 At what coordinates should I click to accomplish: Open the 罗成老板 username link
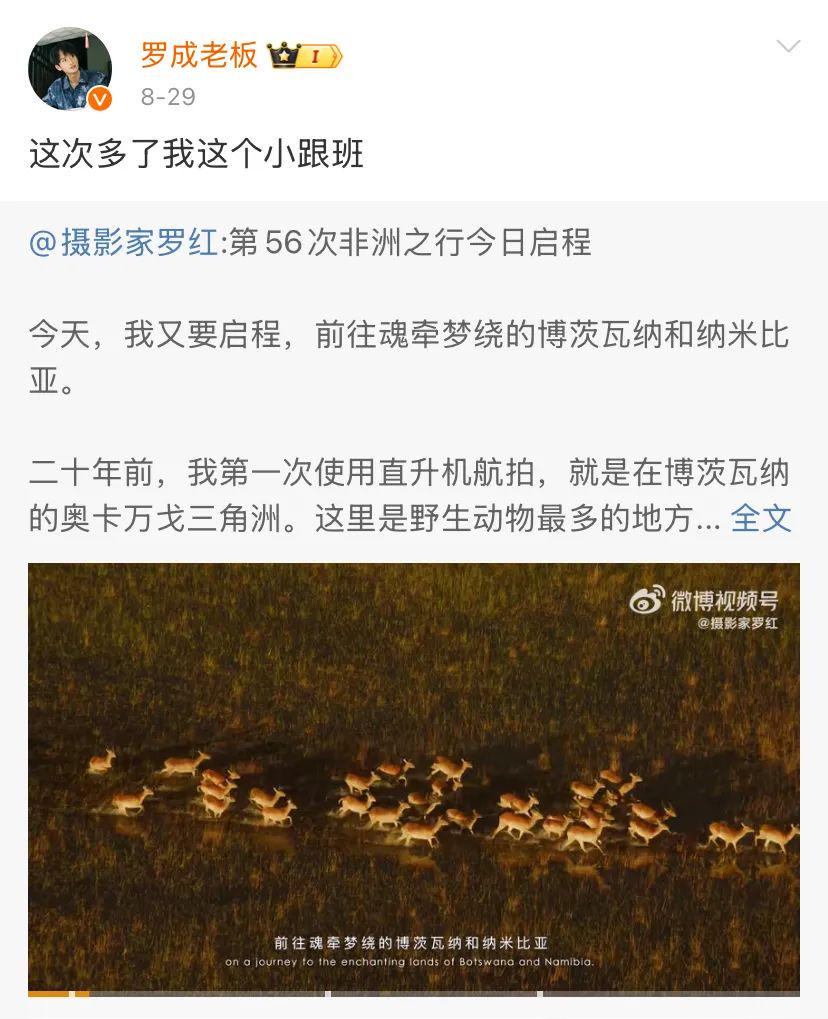(x=199, y=55)
